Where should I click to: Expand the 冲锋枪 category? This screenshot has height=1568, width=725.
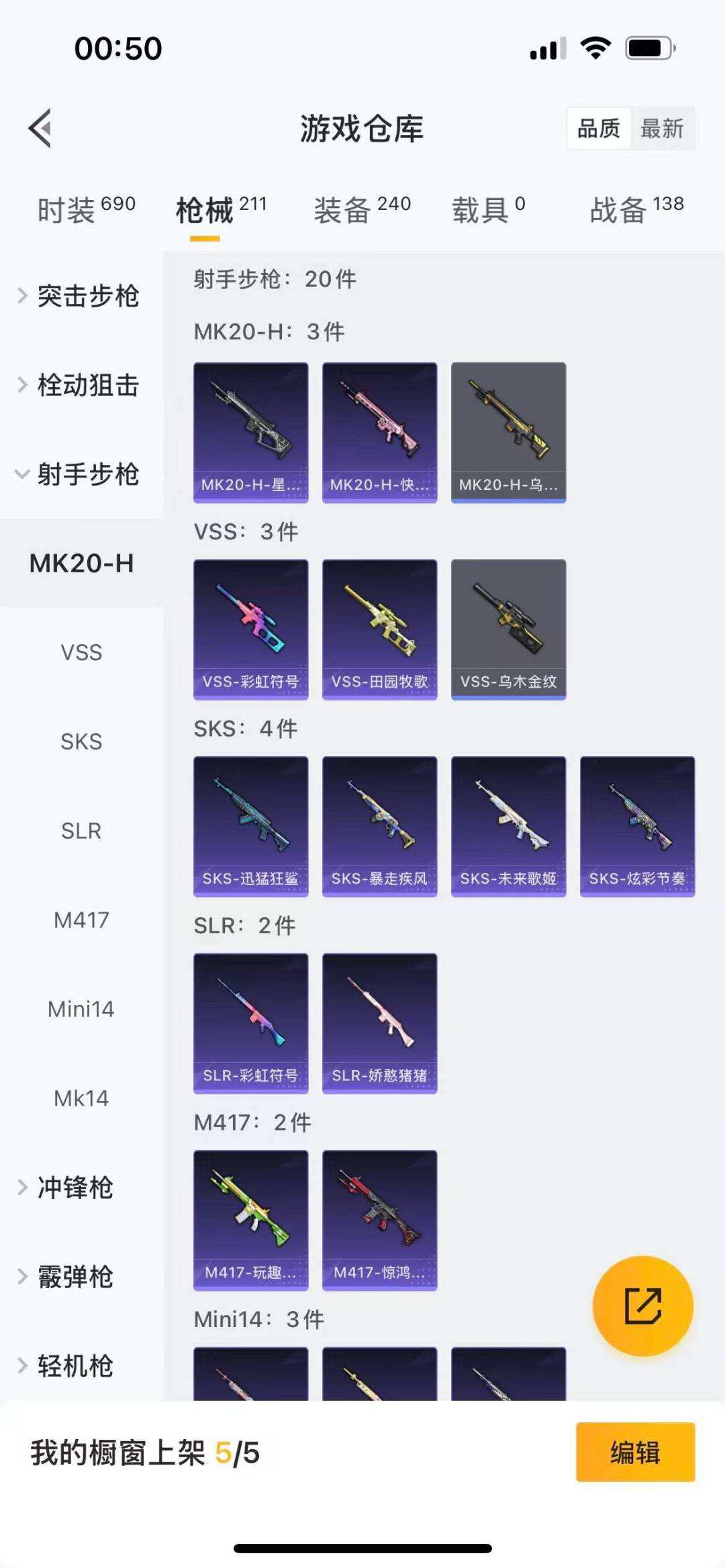pyautogui.click(x=74, y=1188)
